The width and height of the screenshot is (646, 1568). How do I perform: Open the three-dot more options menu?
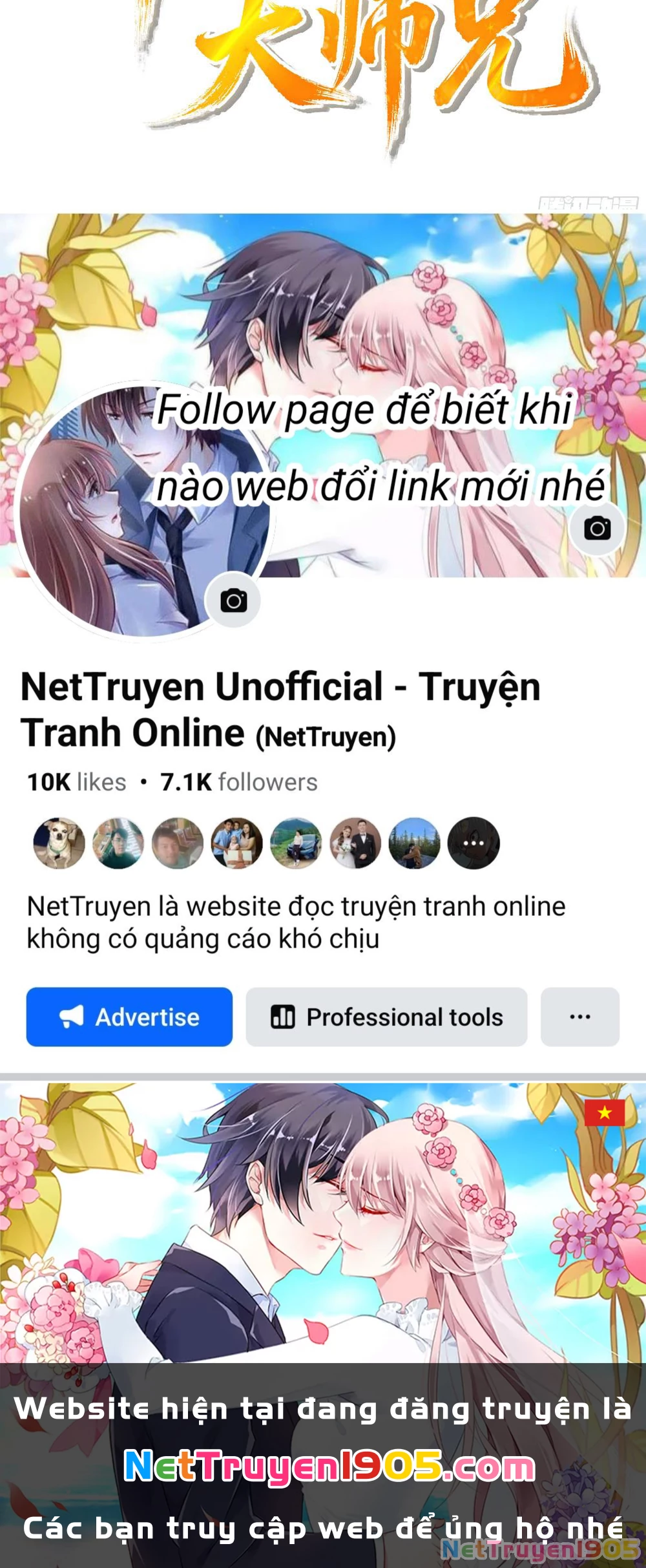click(580, 1017)
